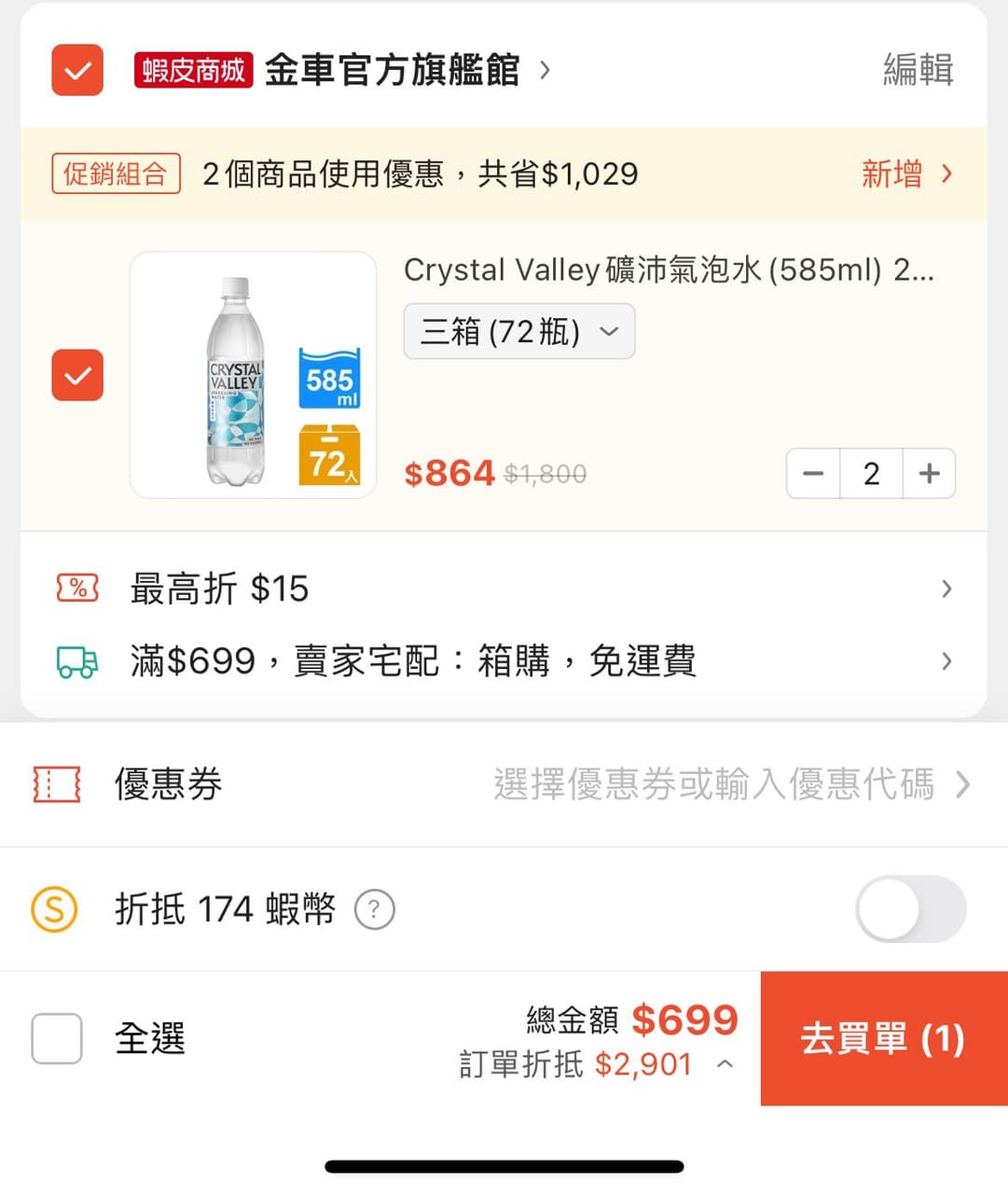This screenshot has width=1008, height=1194.
Task: Click the 編輯 edit button
Action: [918, 70]
